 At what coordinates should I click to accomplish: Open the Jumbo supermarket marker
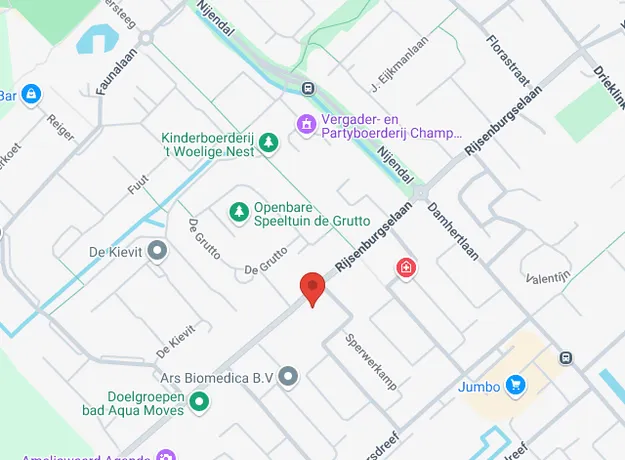(516, 384)
